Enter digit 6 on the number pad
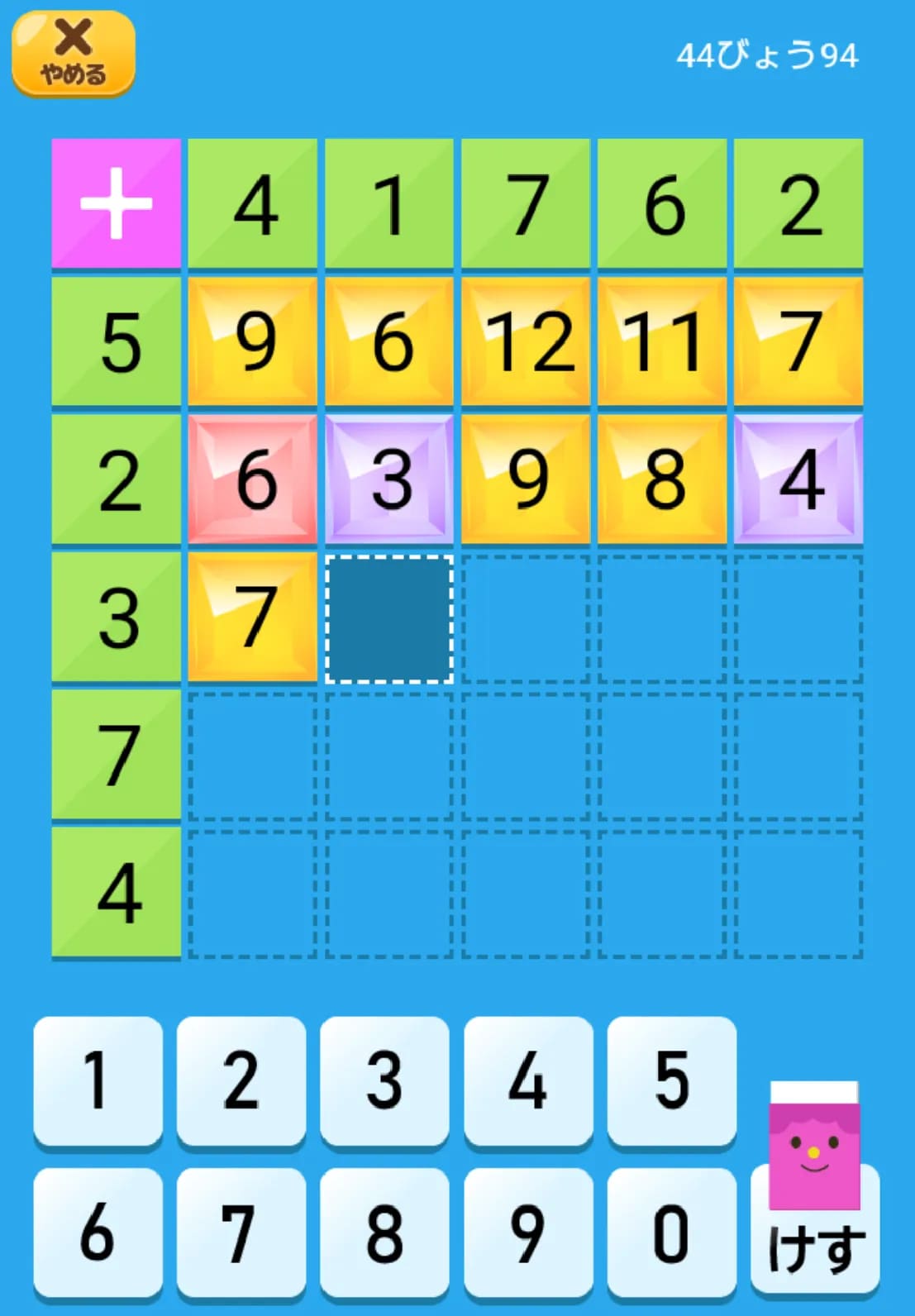The width and height of the screenshot is (915, 1316). pos(98,1232)
